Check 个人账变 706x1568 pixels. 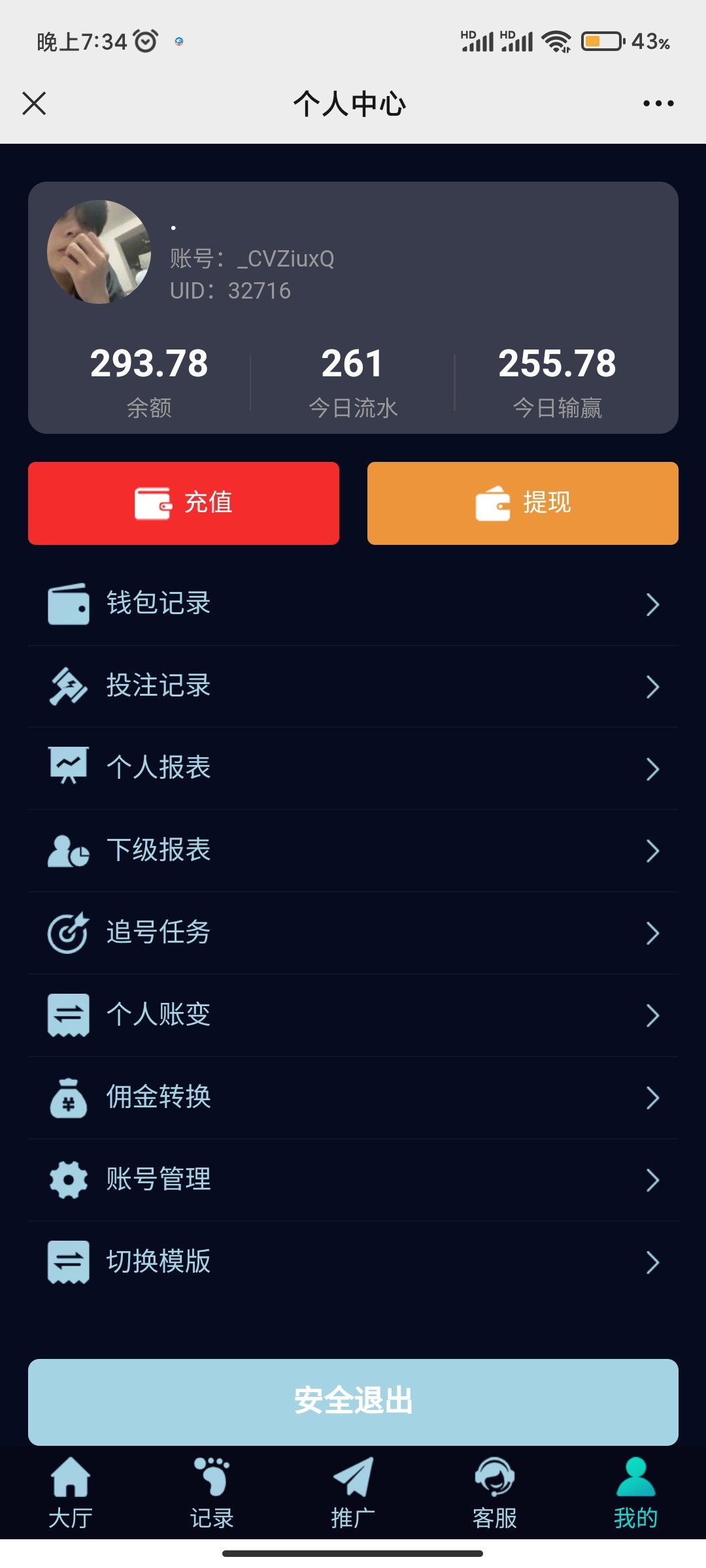click(x=353, y=1015)
